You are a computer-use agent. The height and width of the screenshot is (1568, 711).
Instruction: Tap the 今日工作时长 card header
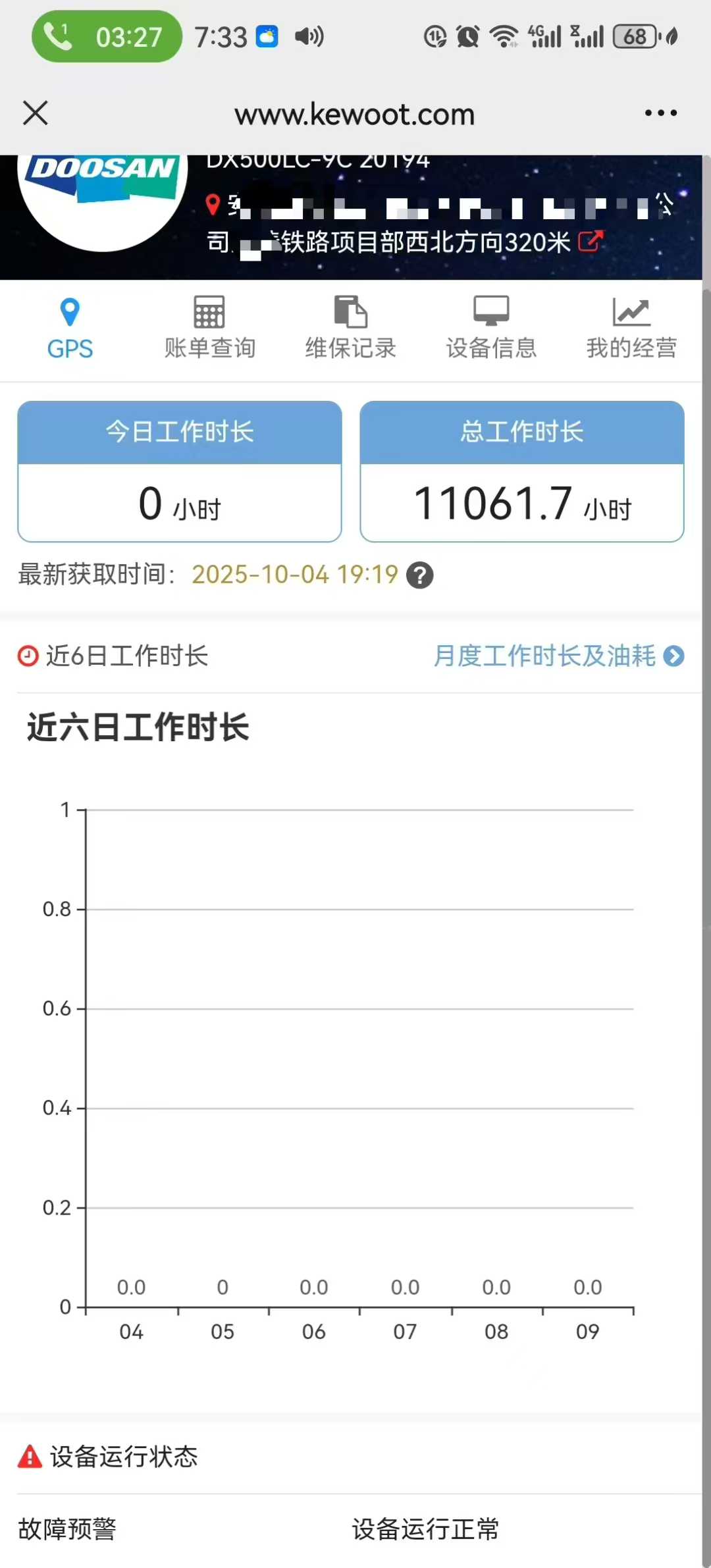(179, 431)
